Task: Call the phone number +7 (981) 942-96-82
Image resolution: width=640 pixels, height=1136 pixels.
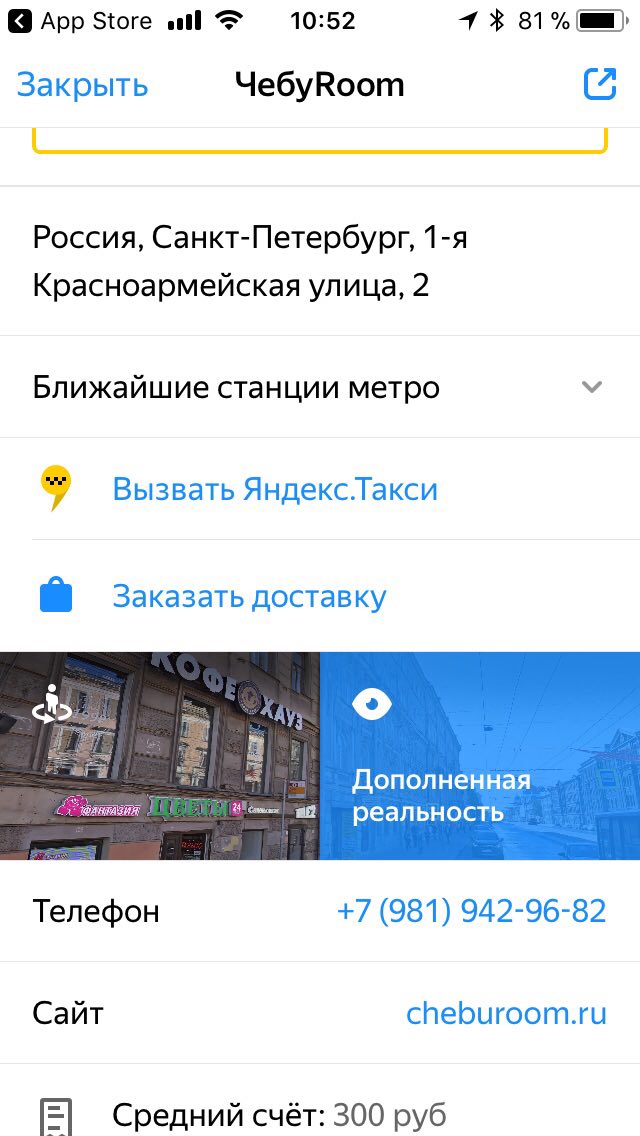Action: click(471, 911)
